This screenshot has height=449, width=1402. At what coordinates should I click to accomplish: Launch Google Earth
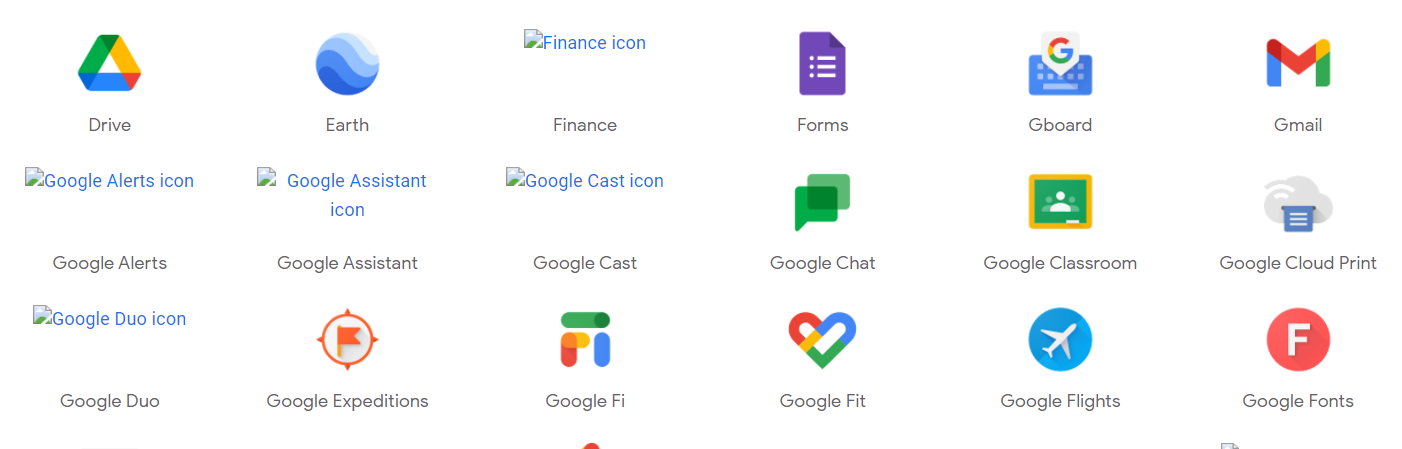click(347, 63)
